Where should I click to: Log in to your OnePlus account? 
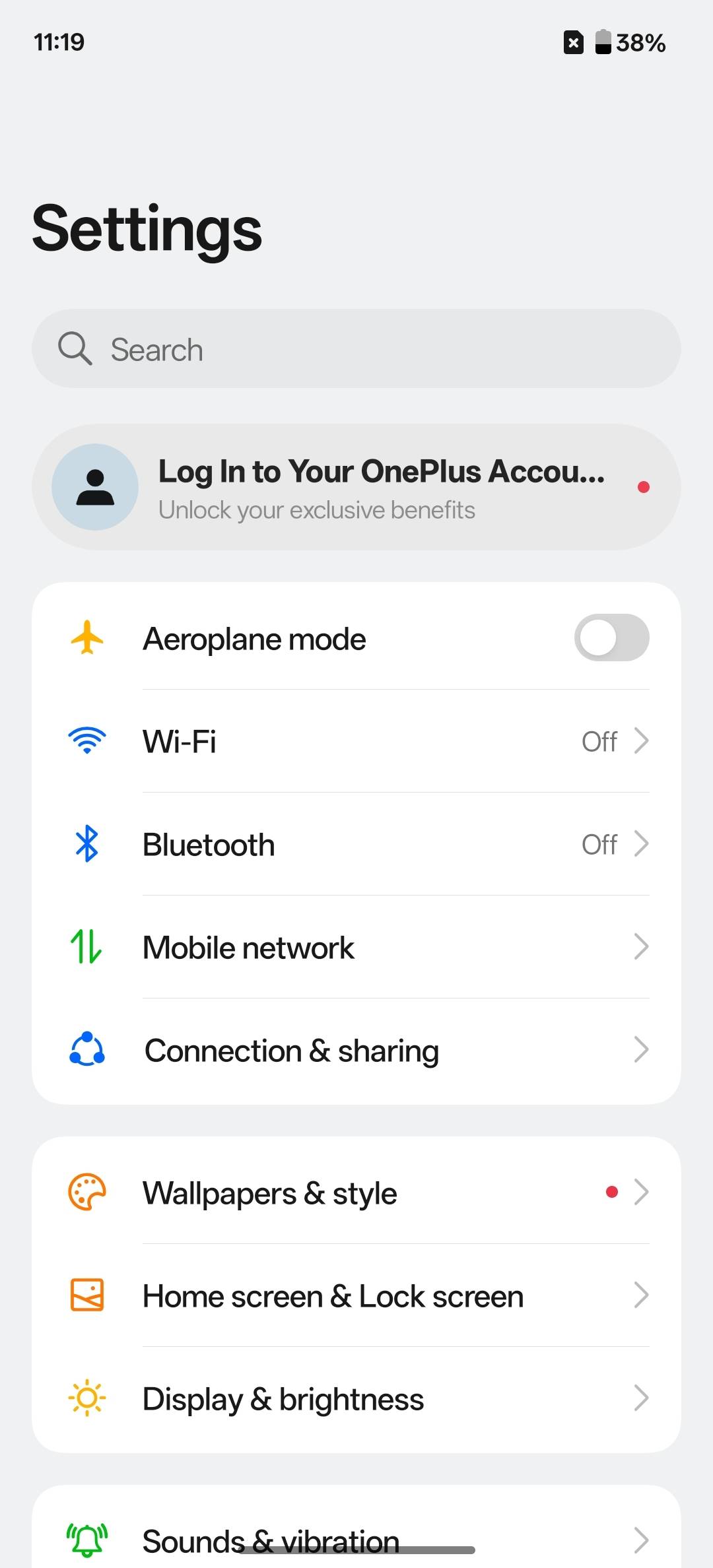356,487
